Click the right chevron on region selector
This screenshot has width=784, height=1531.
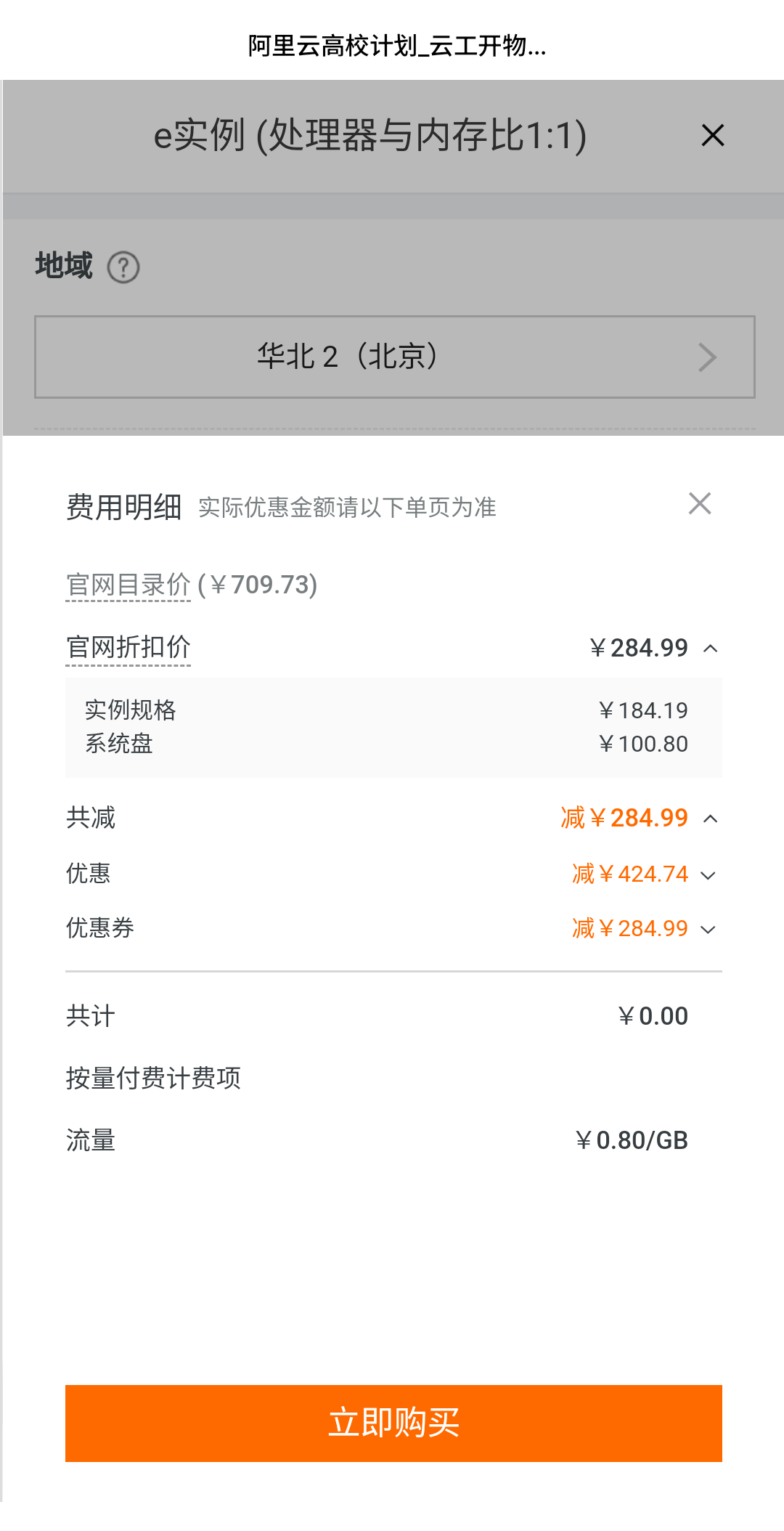(706, 357)
